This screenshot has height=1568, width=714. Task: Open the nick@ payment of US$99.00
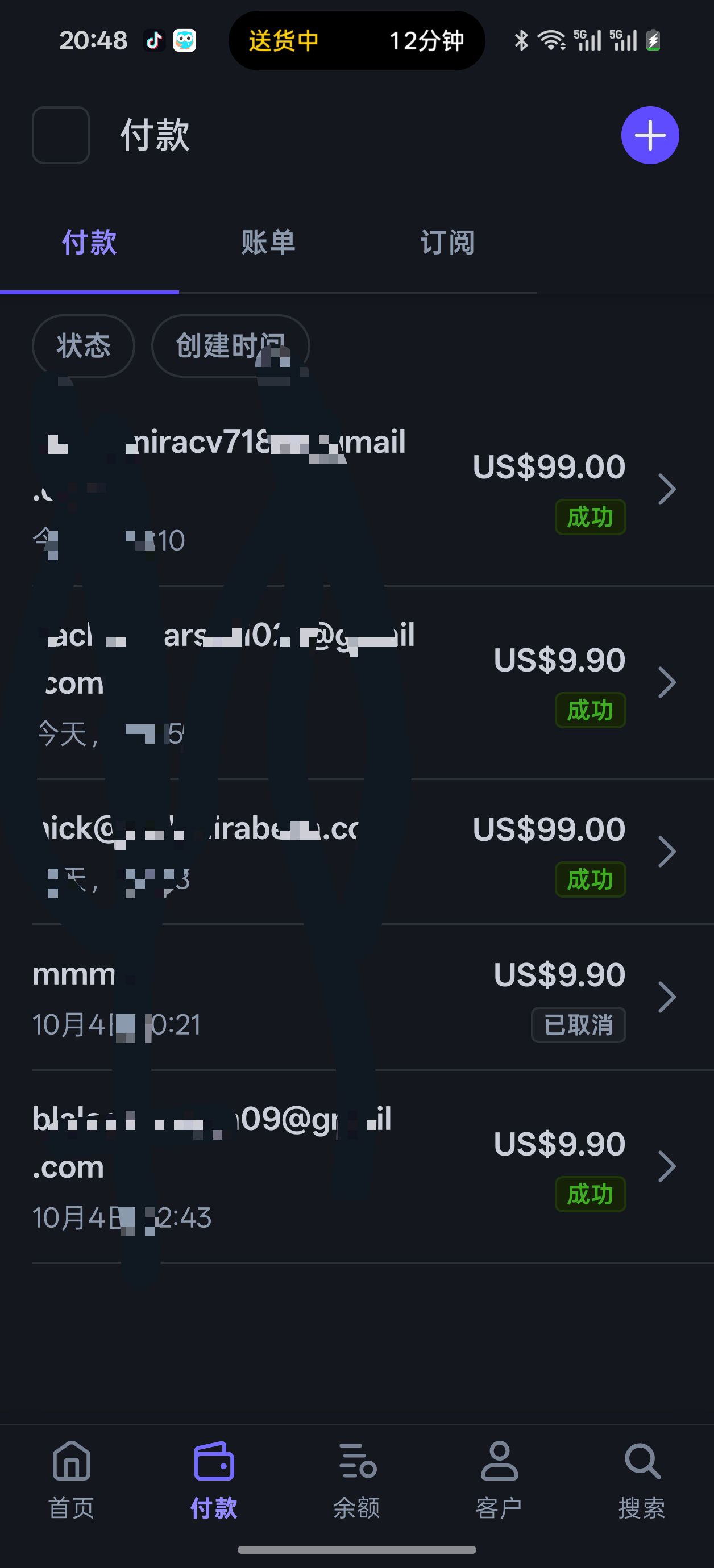(357, 852)
